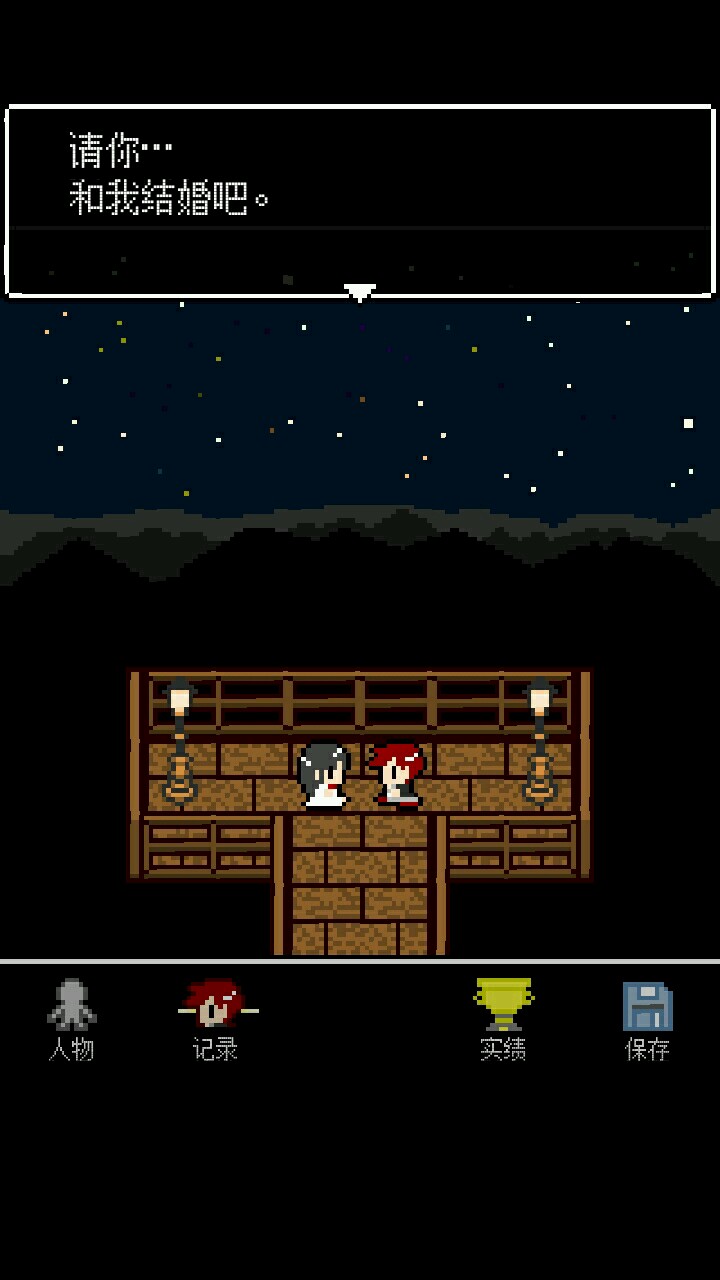
Task: Open the 实绩 achievements trophy
Action: point(503,1018)
